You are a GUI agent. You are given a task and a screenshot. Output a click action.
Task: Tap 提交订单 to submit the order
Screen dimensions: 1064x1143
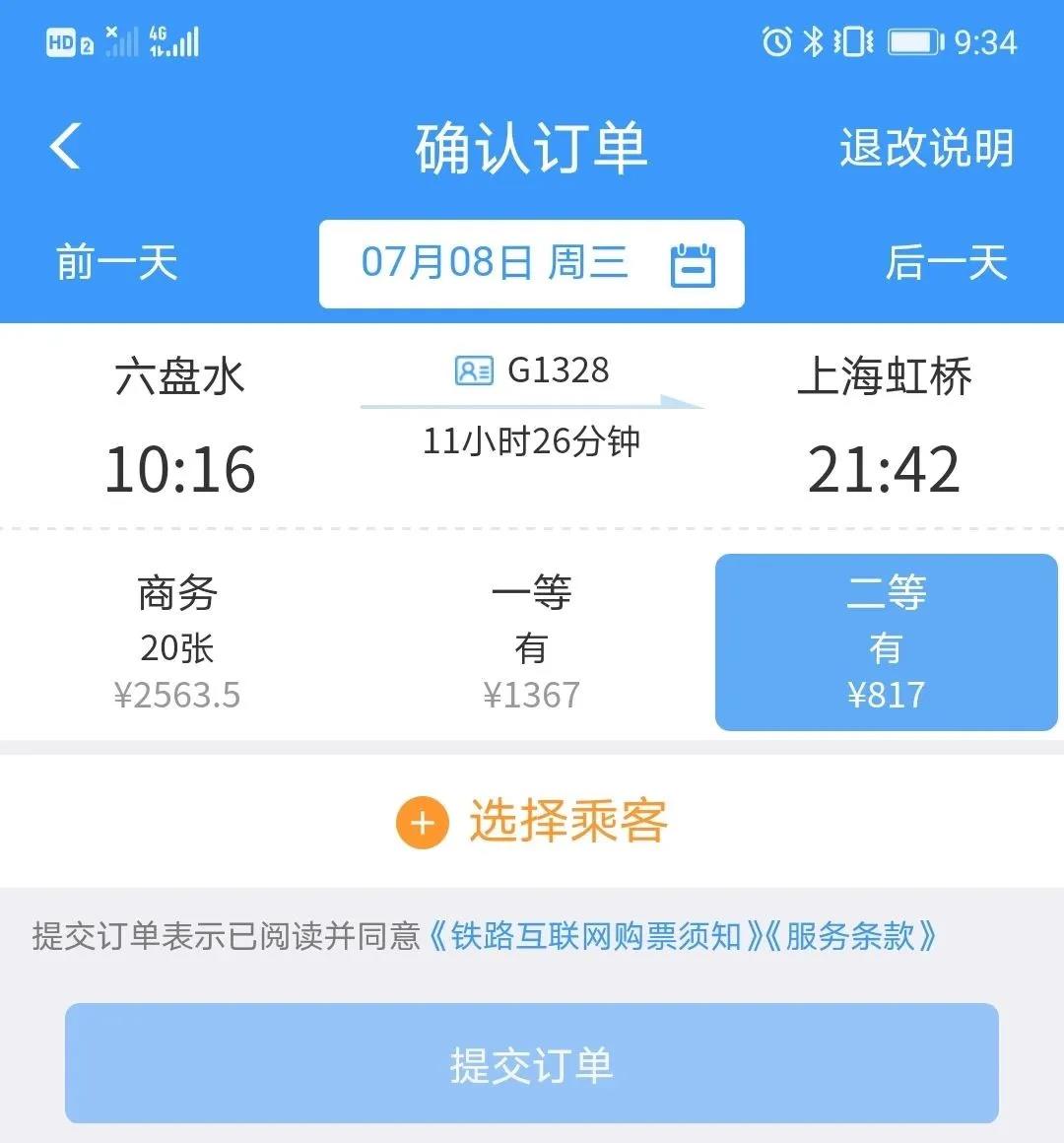tap(532, 1064)
